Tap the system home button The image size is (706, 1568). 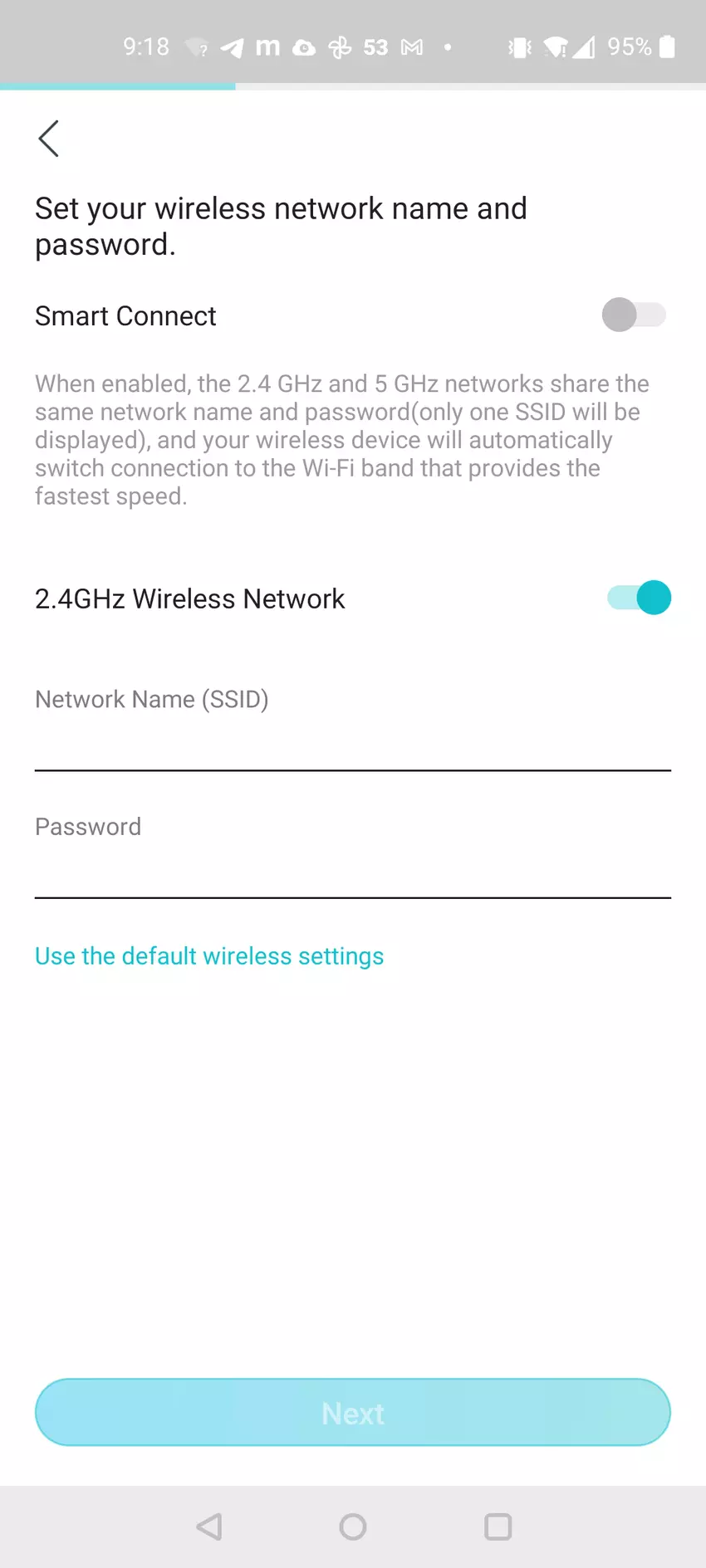click(353, 1526)
